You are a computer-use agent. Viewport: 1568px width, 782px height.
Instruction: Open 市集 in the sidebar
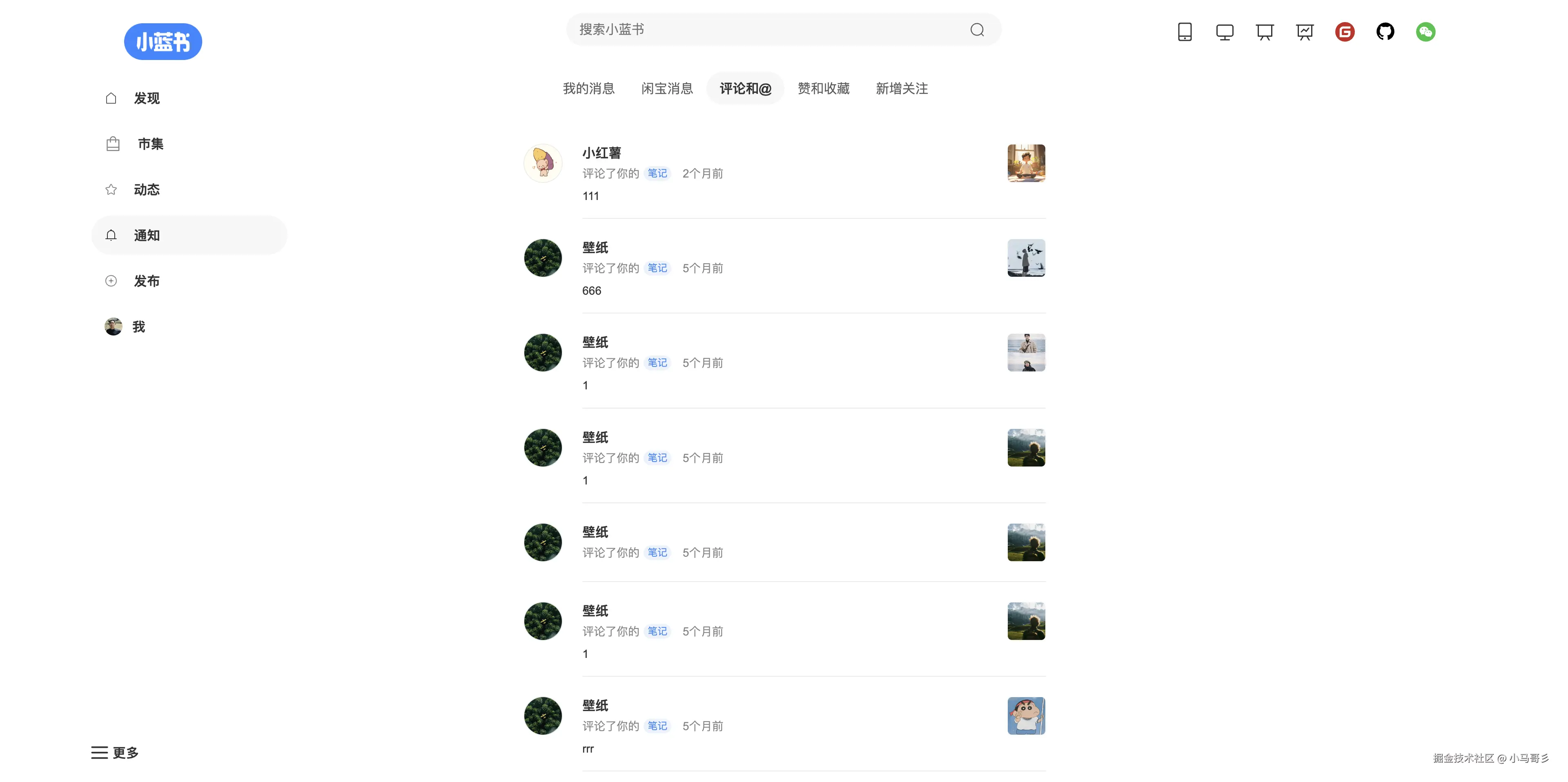[x=150, y=144]
